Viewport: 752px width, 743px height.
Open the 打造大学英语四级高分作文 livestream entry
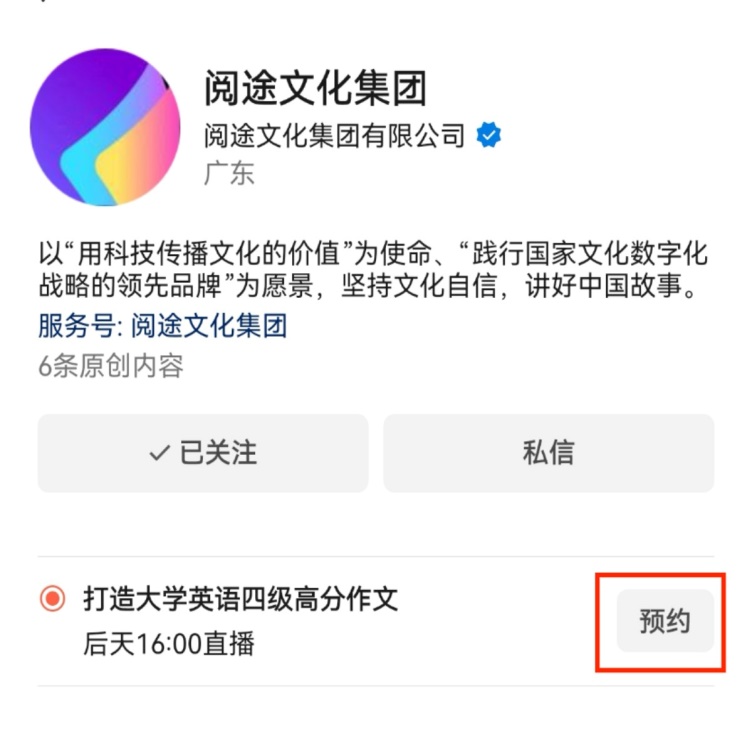pos(240,600)
